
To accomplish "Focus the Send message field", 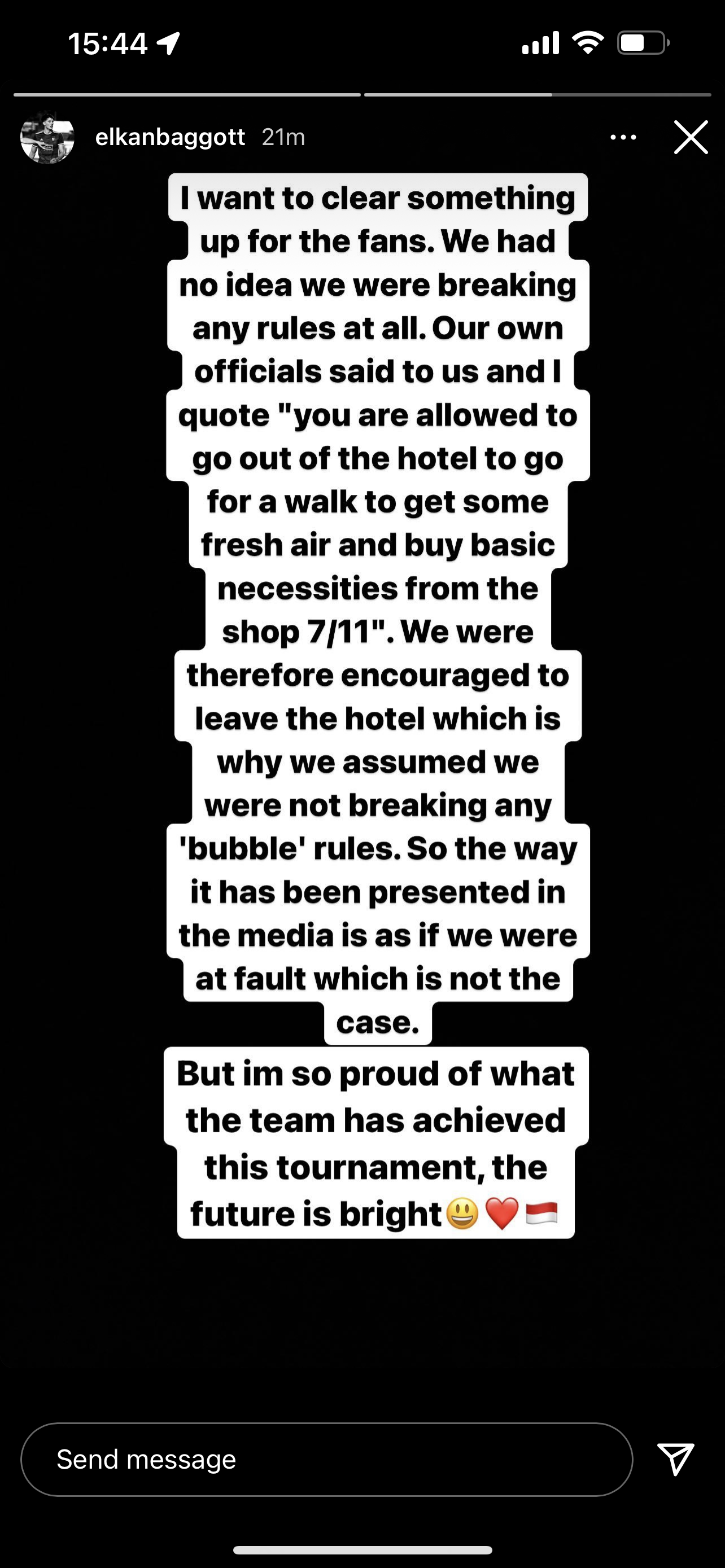I will [326, 1460].
